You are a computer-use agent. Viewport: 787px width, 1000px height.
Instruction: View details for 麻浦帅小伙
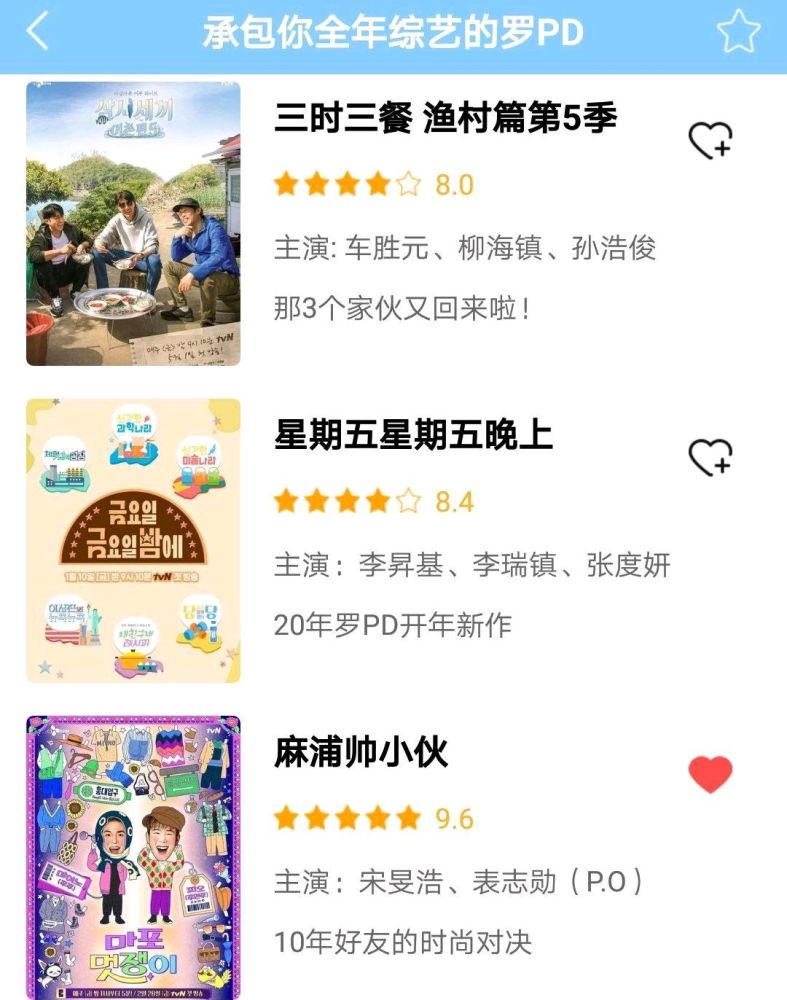[x=361, y=753]
